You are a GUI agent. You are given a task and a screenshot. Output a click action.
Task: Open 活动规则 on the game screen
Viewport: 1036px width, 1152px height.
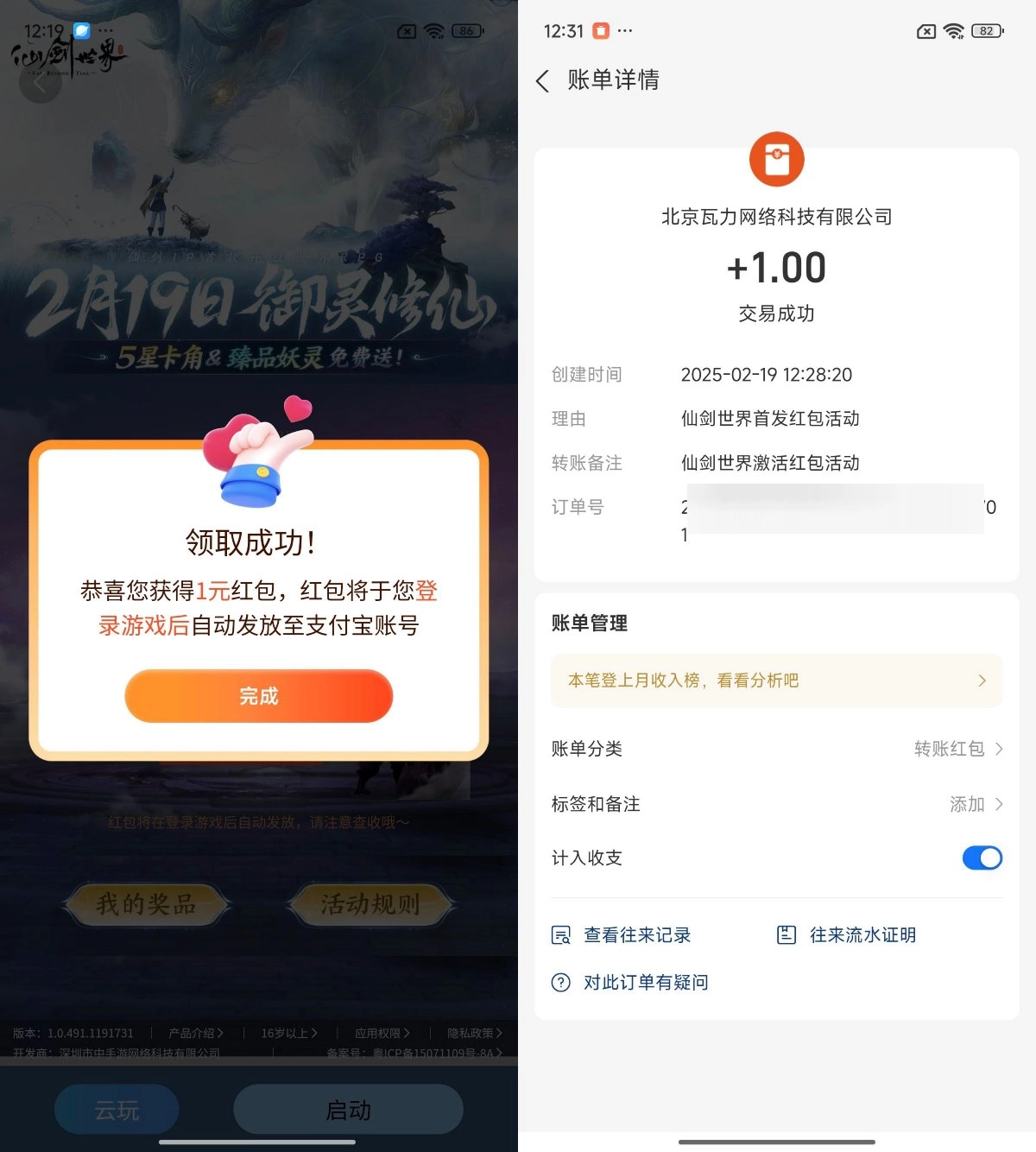[371, 906]
